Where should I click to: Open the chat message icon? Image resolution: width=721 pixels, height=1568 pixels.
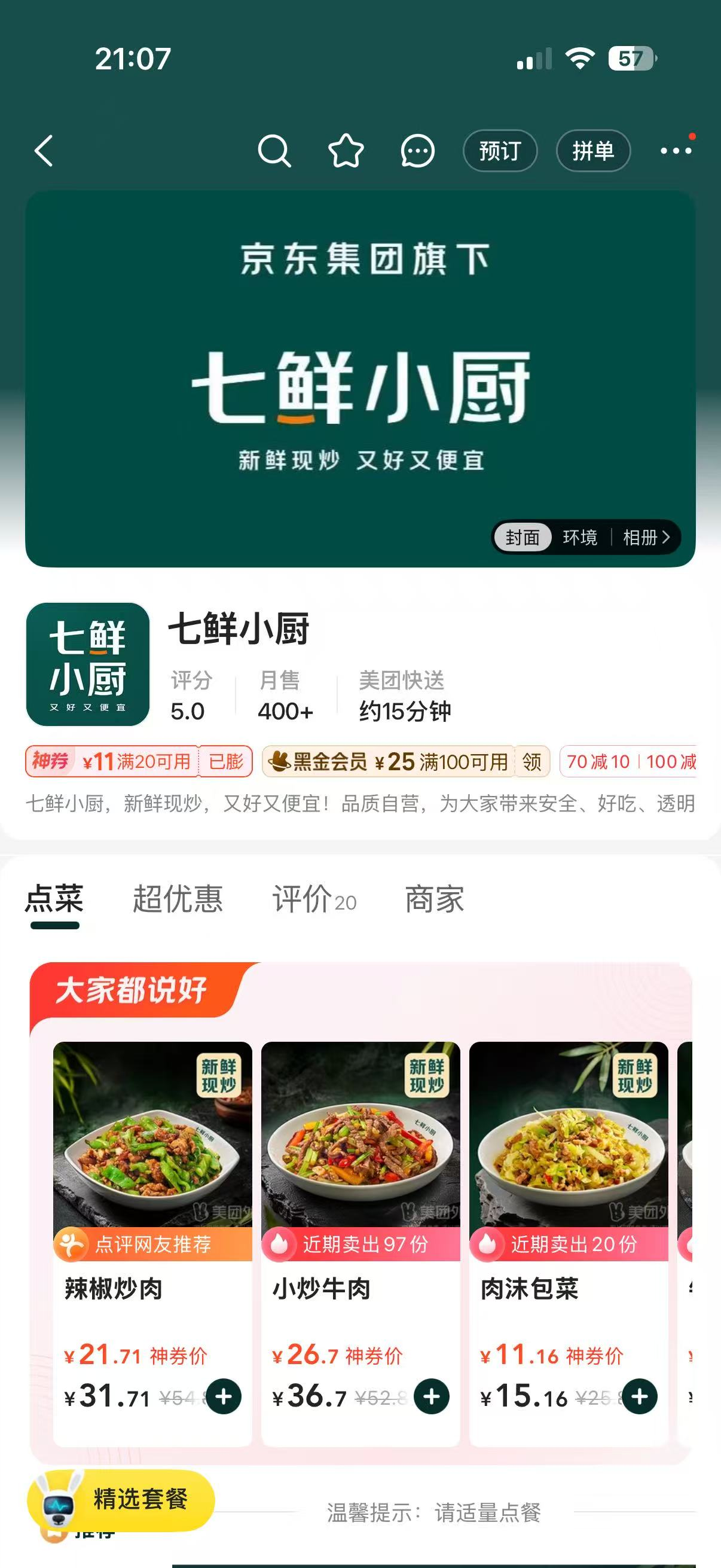click(417, 151)
